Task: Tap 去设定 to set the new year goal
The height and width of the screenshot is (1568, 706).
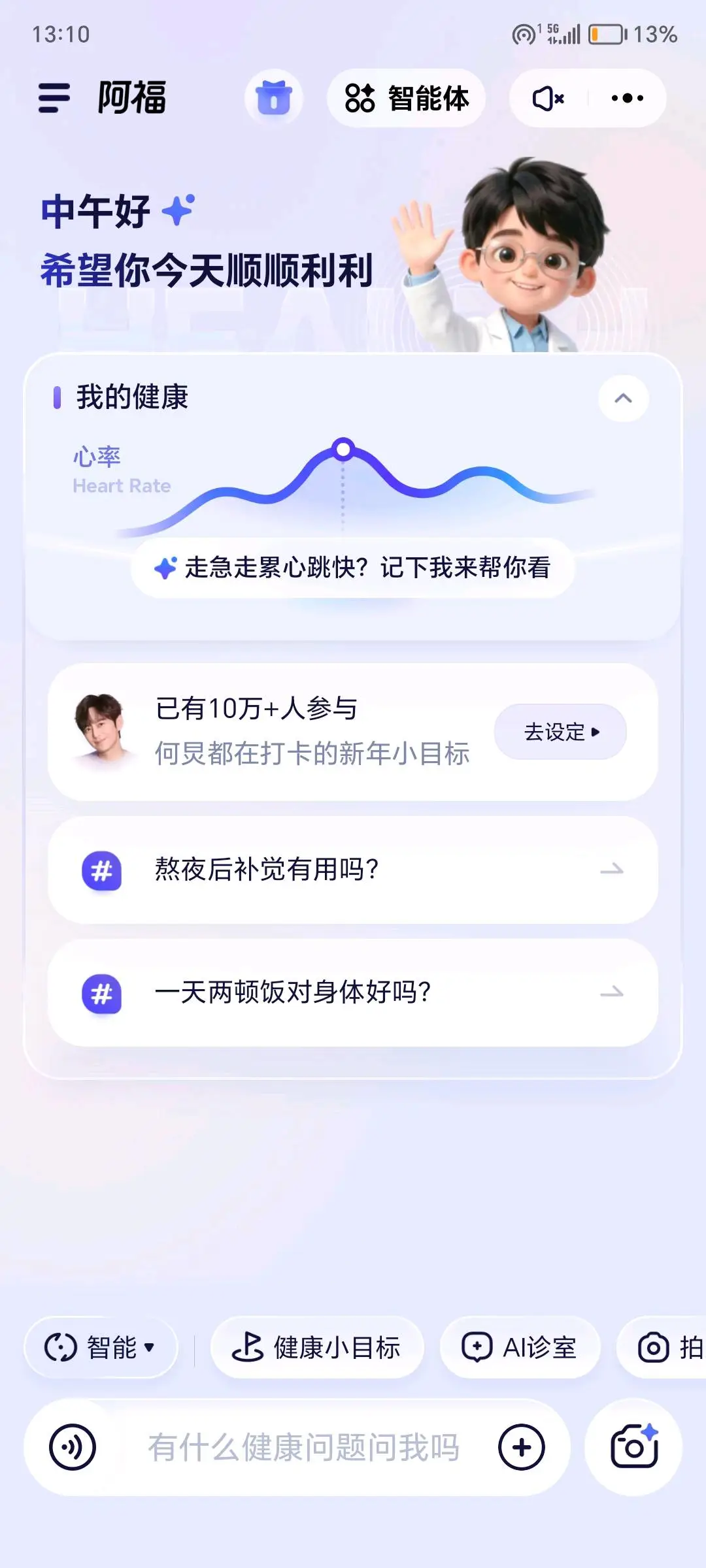Action: (x=560, y=732)
